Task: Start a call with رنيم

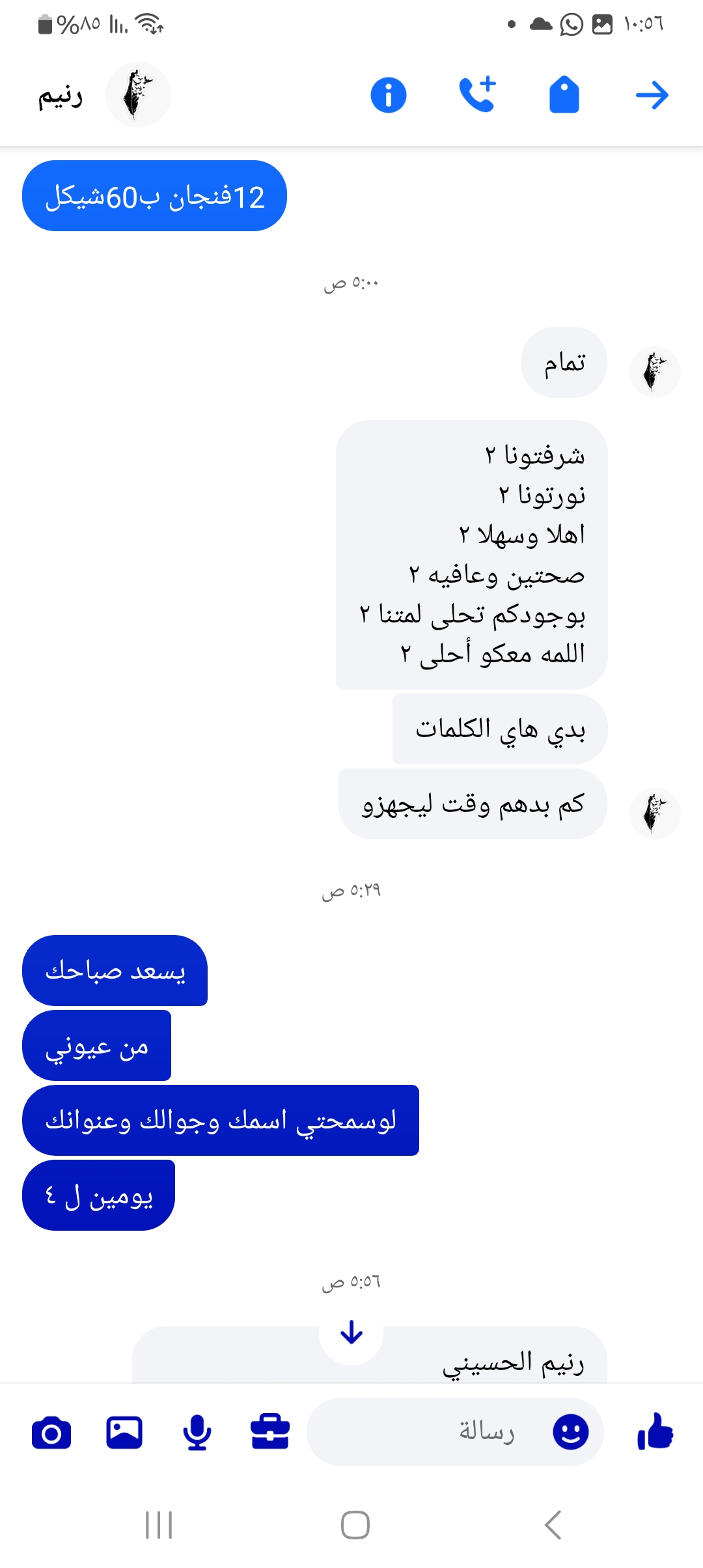Action: pos(477,95)
